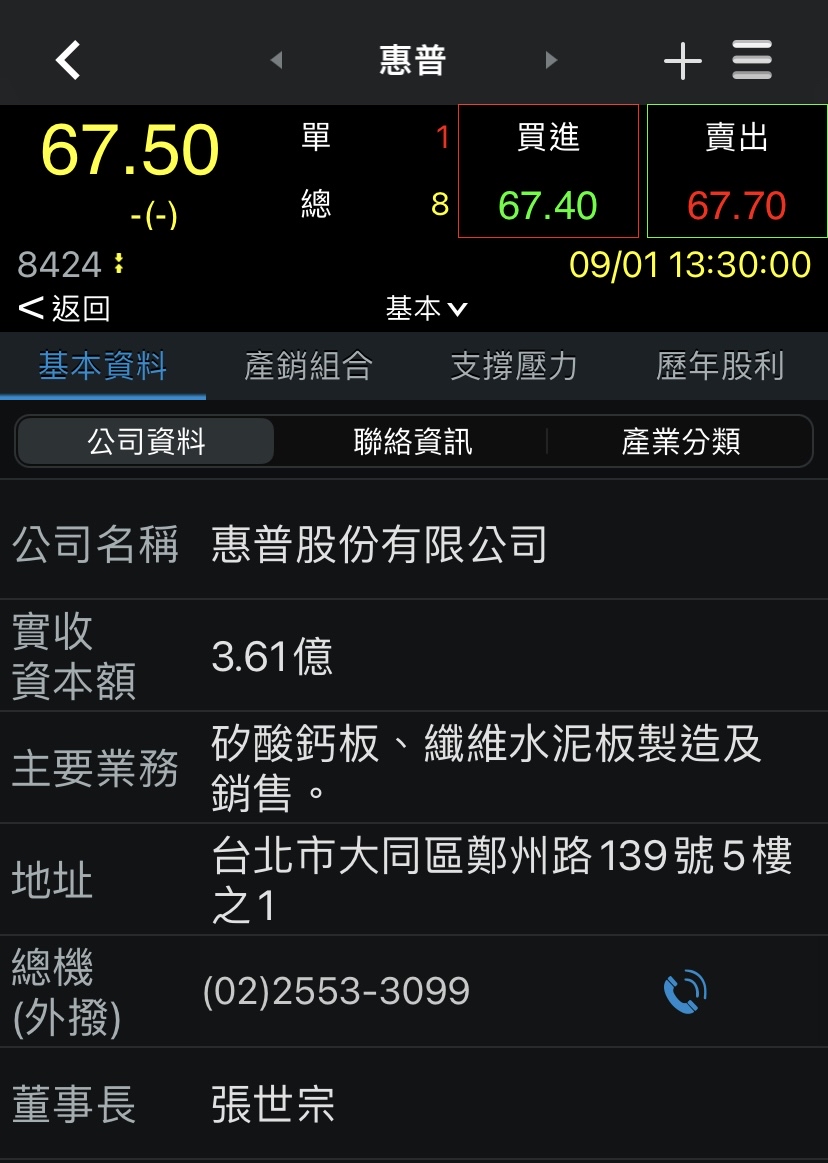Select the 產業分類 segment
This screenshot has width=828, height=1163.
(x=680, y=442)
